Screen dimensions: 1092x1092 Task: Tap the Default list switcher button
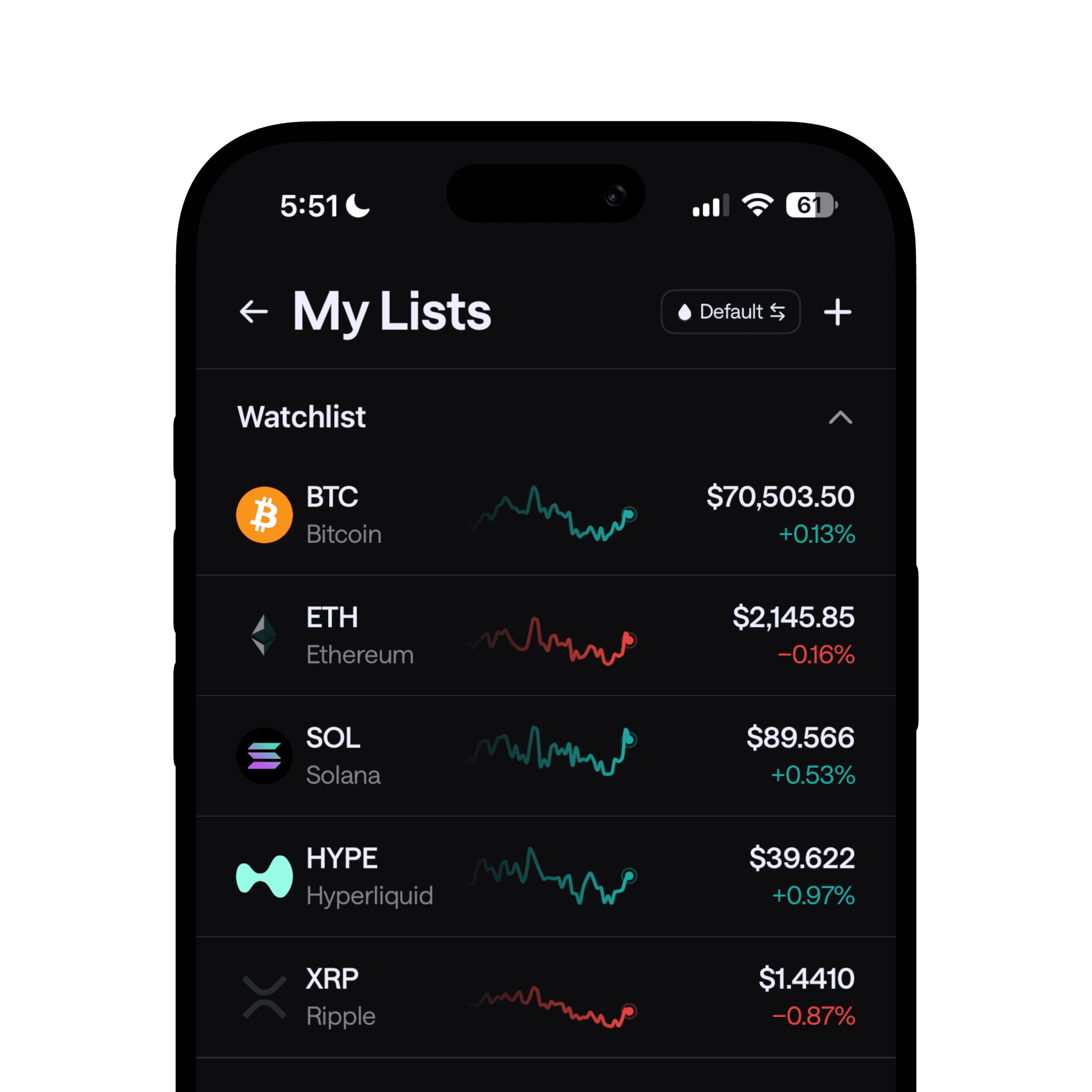coord(730,311)
